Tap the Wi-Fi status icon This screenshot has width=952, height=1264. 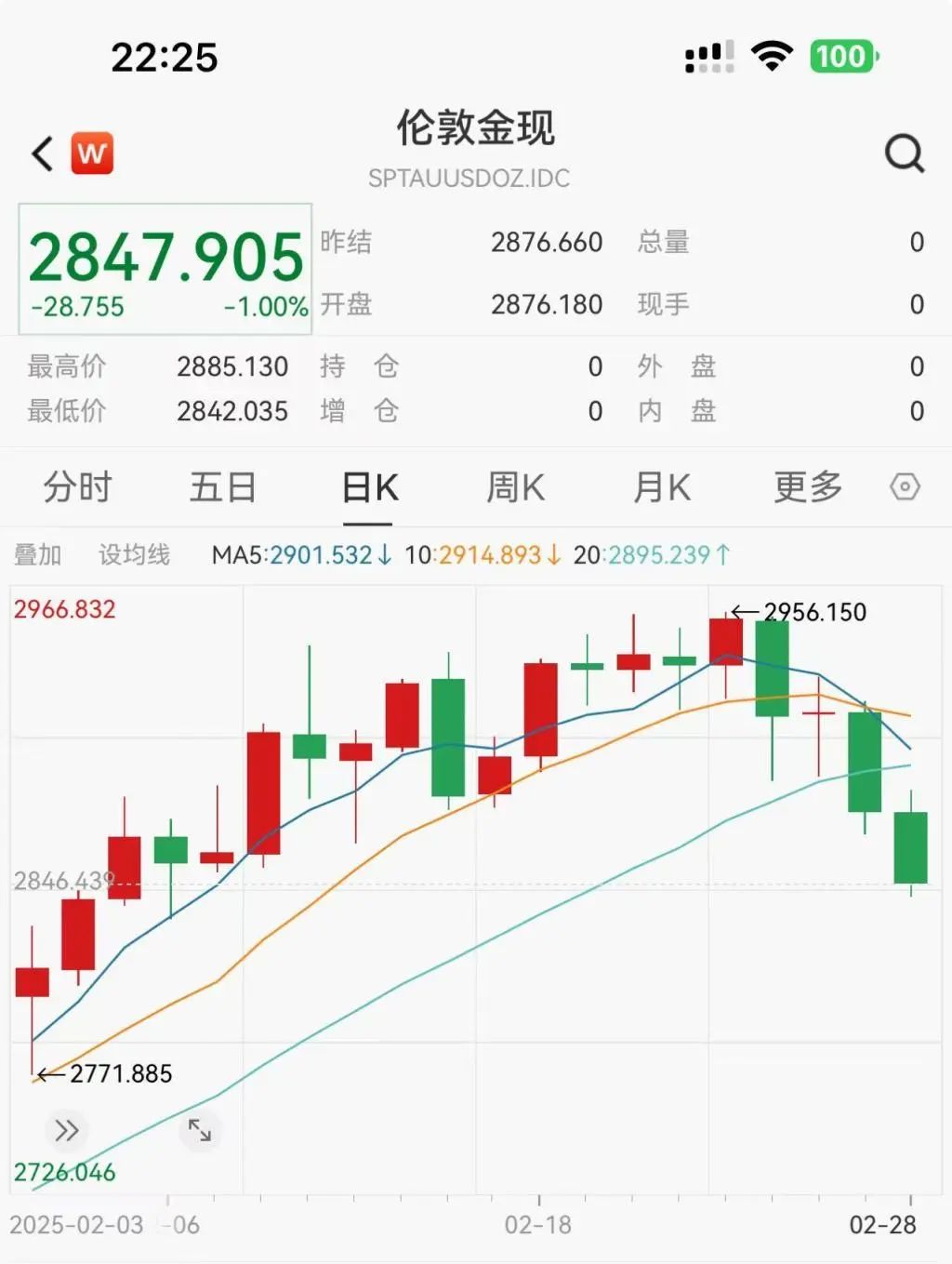coord(772,56)
